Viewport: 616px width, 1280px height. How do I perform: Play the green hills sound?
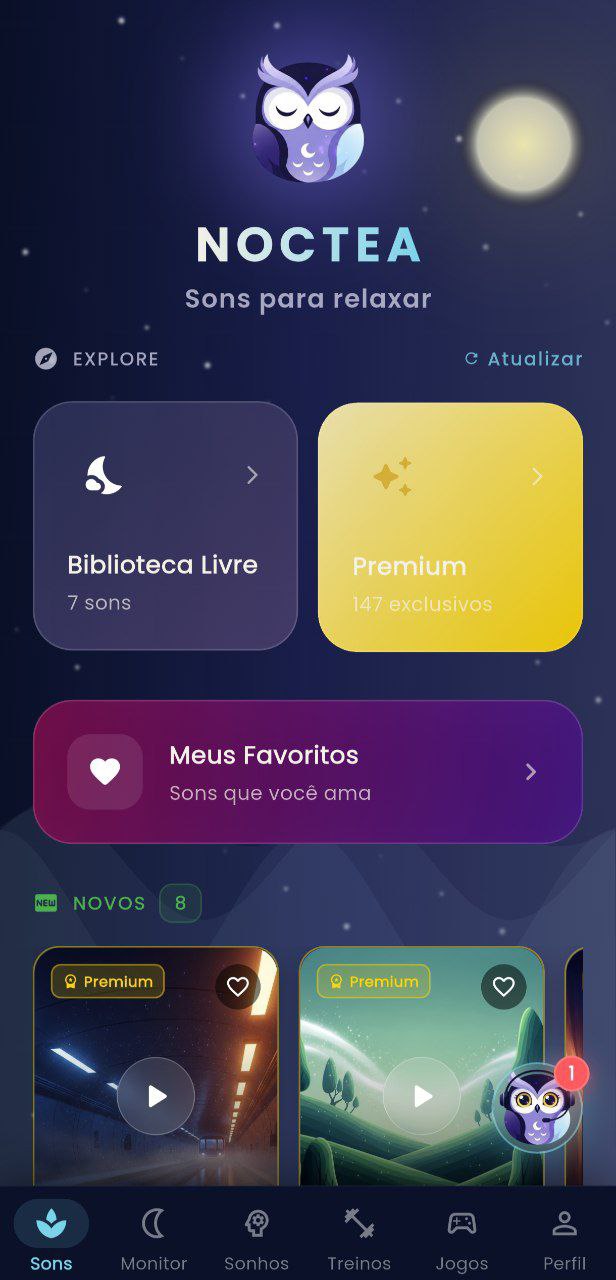422,1096
